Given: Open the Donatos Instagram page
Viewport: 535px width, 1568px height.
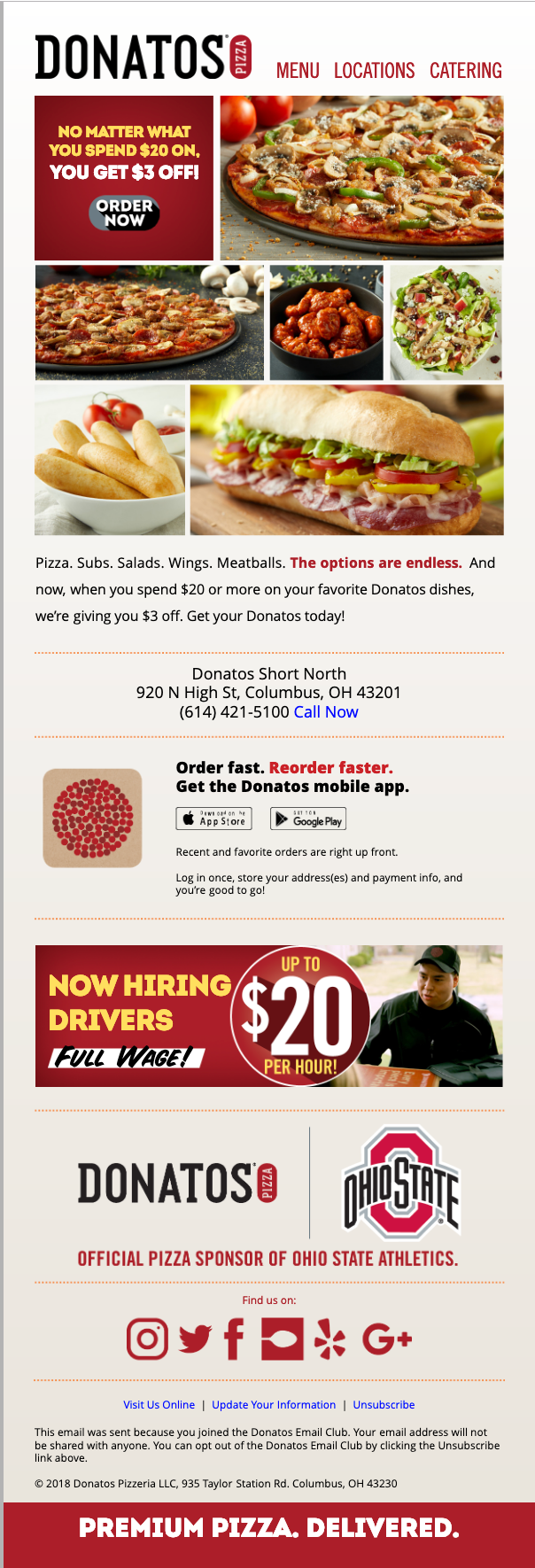Looking at the screenshot, I should click(x=147, y=1339).
